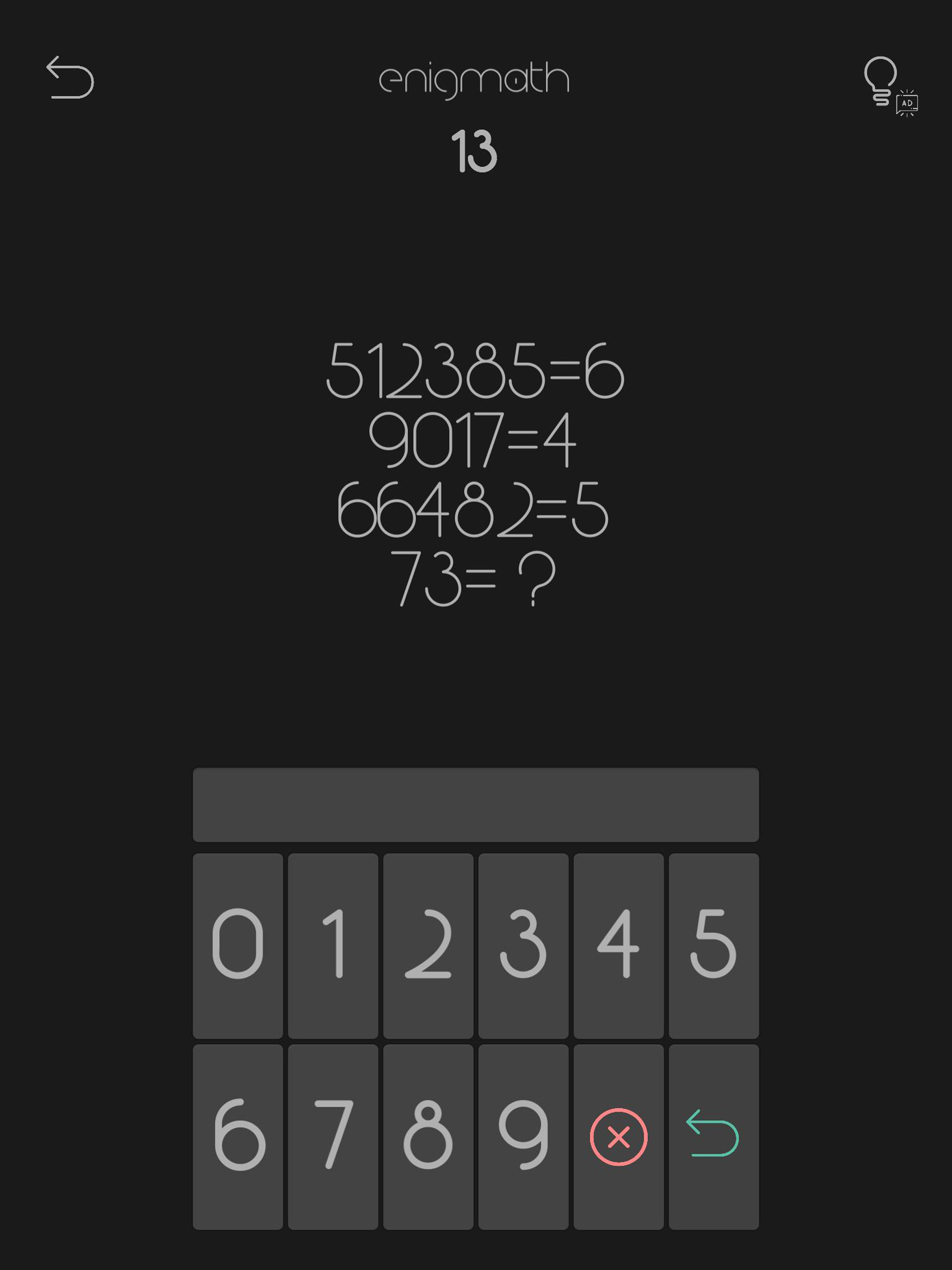Enter digit 7 on the keypad

pos(333,1137)
